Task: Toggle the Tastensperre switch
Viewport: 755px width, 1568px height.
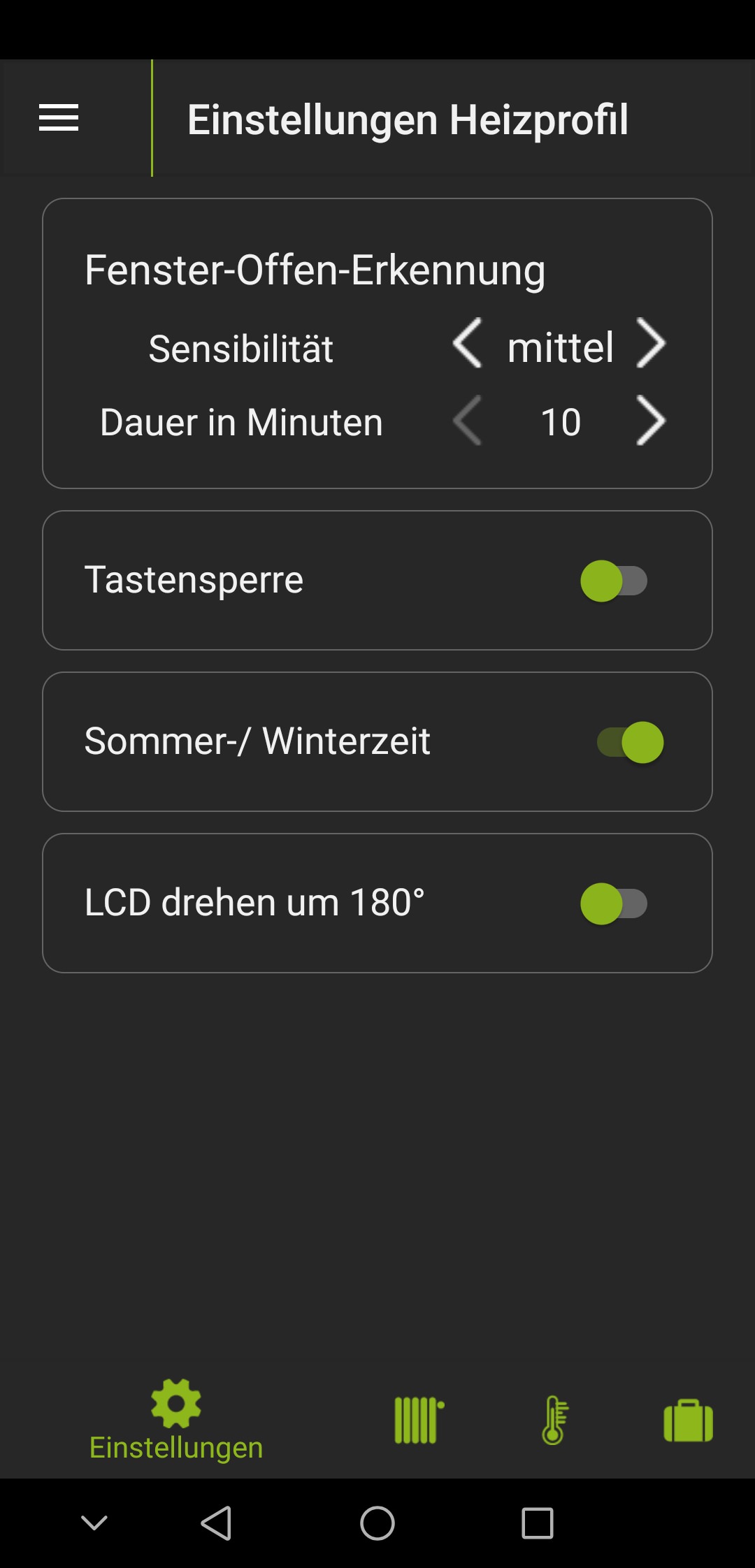Action: [x=614, y=581]
